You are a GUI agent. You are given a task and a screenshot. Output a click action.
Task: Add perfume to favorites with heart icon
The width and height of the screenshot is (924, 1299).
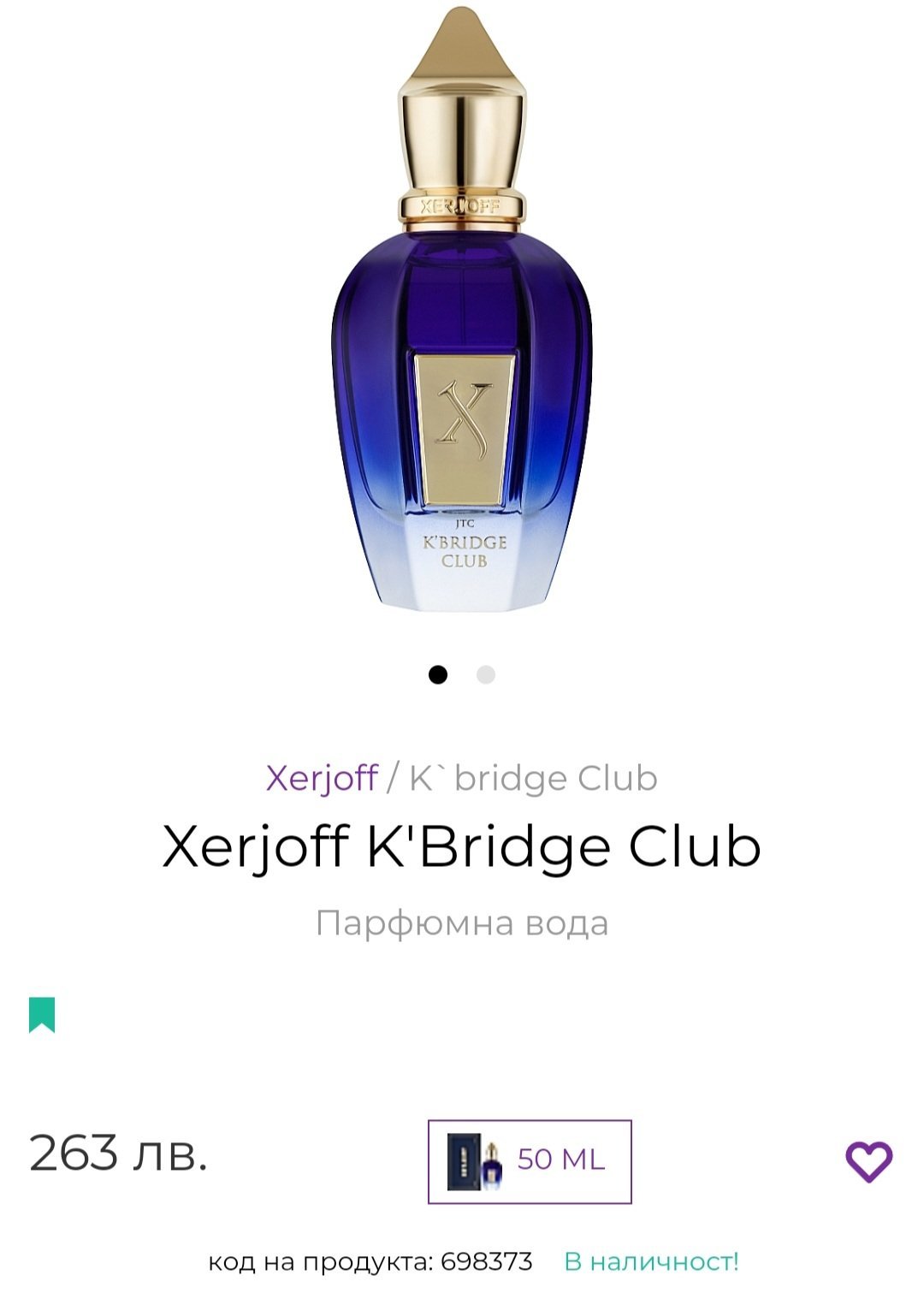point(868,1161)
